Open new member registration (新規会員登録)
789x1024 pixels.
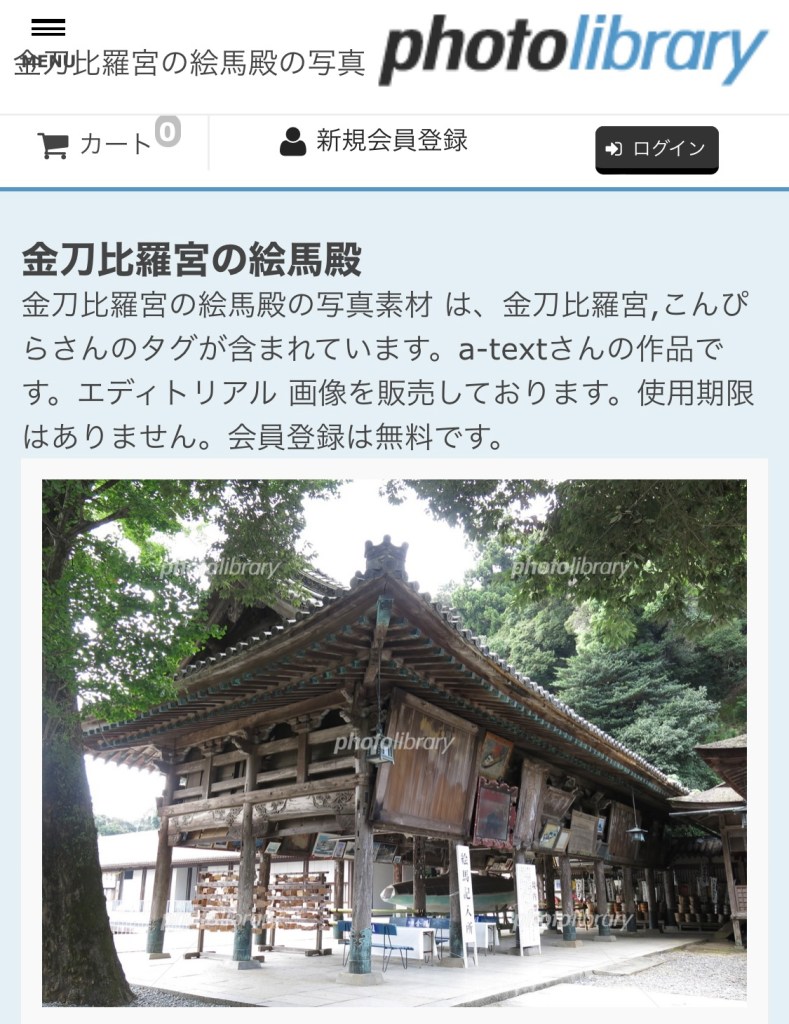(374, 141)
